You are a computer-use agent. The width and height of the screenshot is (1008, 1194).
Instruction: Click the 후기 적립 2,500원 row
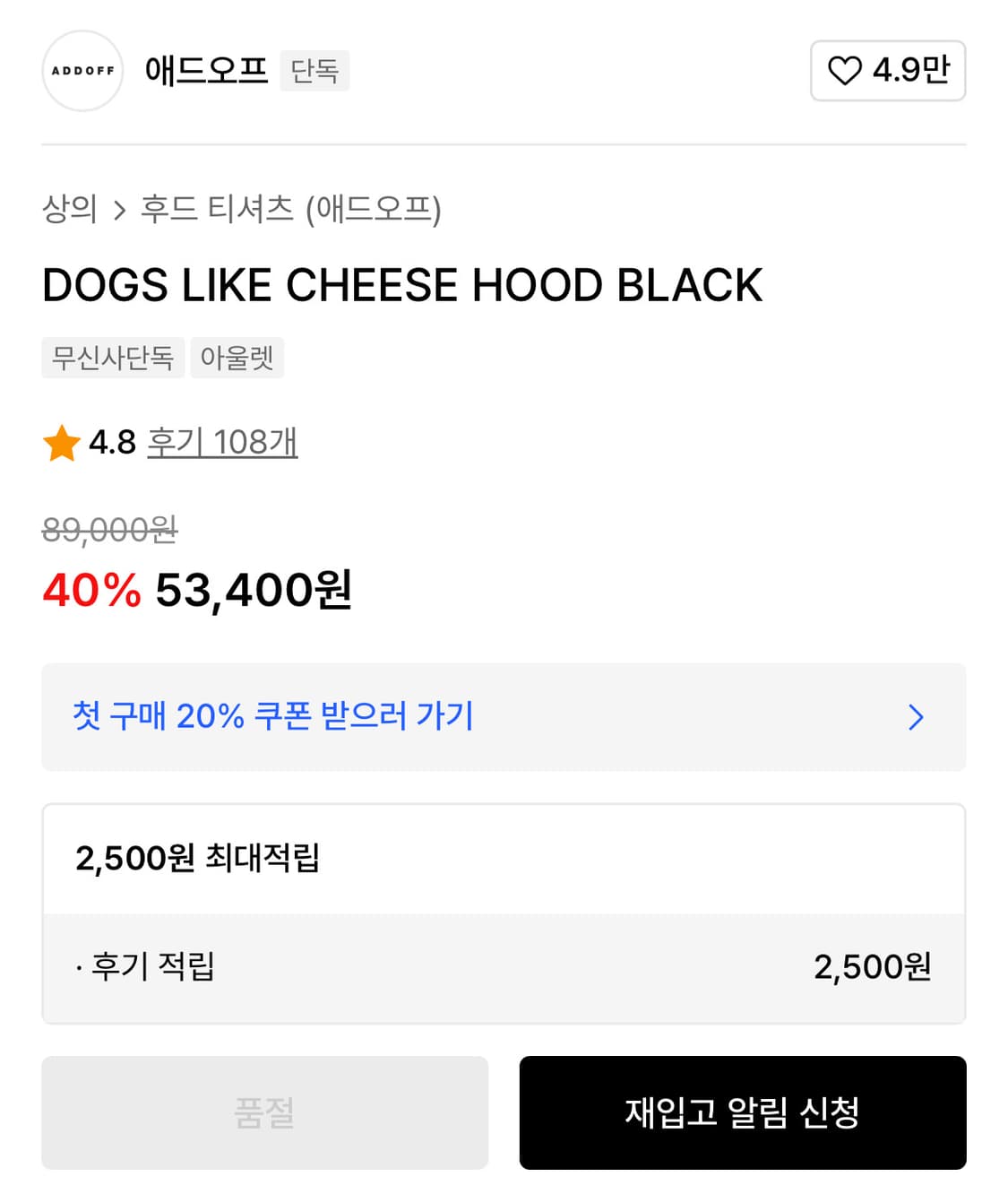502,966
